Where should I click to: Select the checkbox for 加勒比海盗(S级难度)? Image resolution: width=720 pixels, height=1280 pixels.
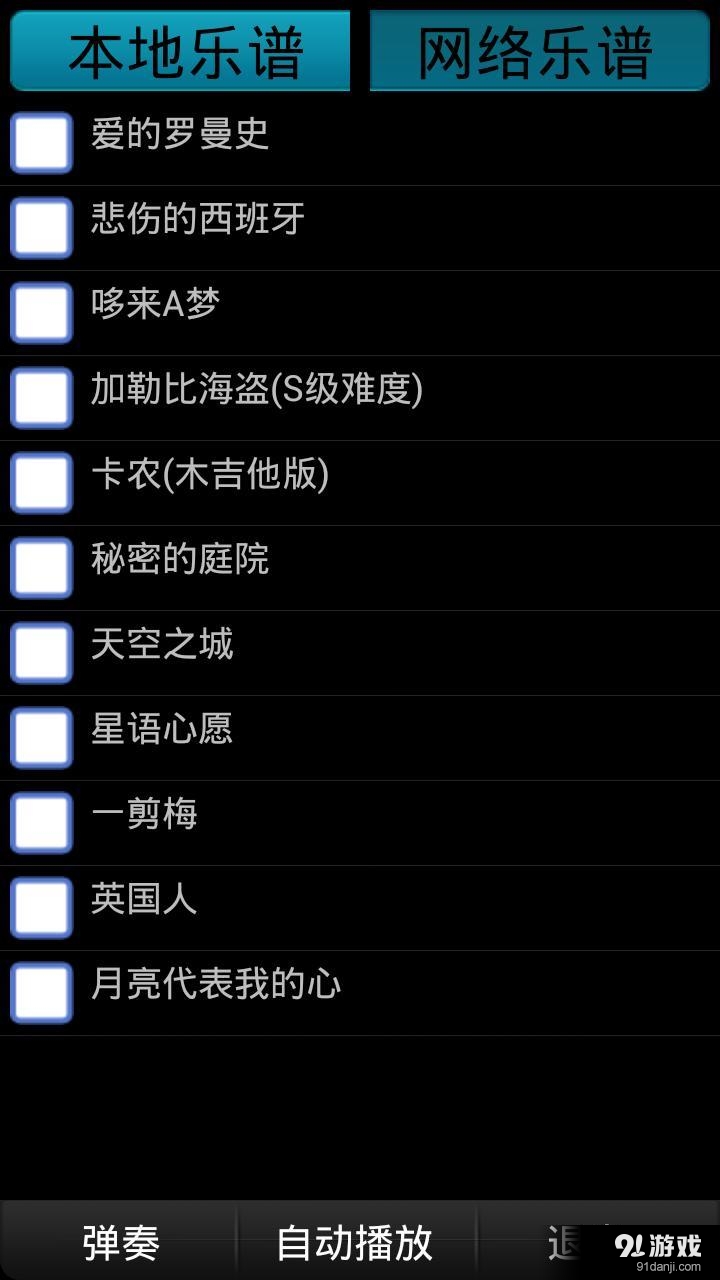[x=40, y=398]
